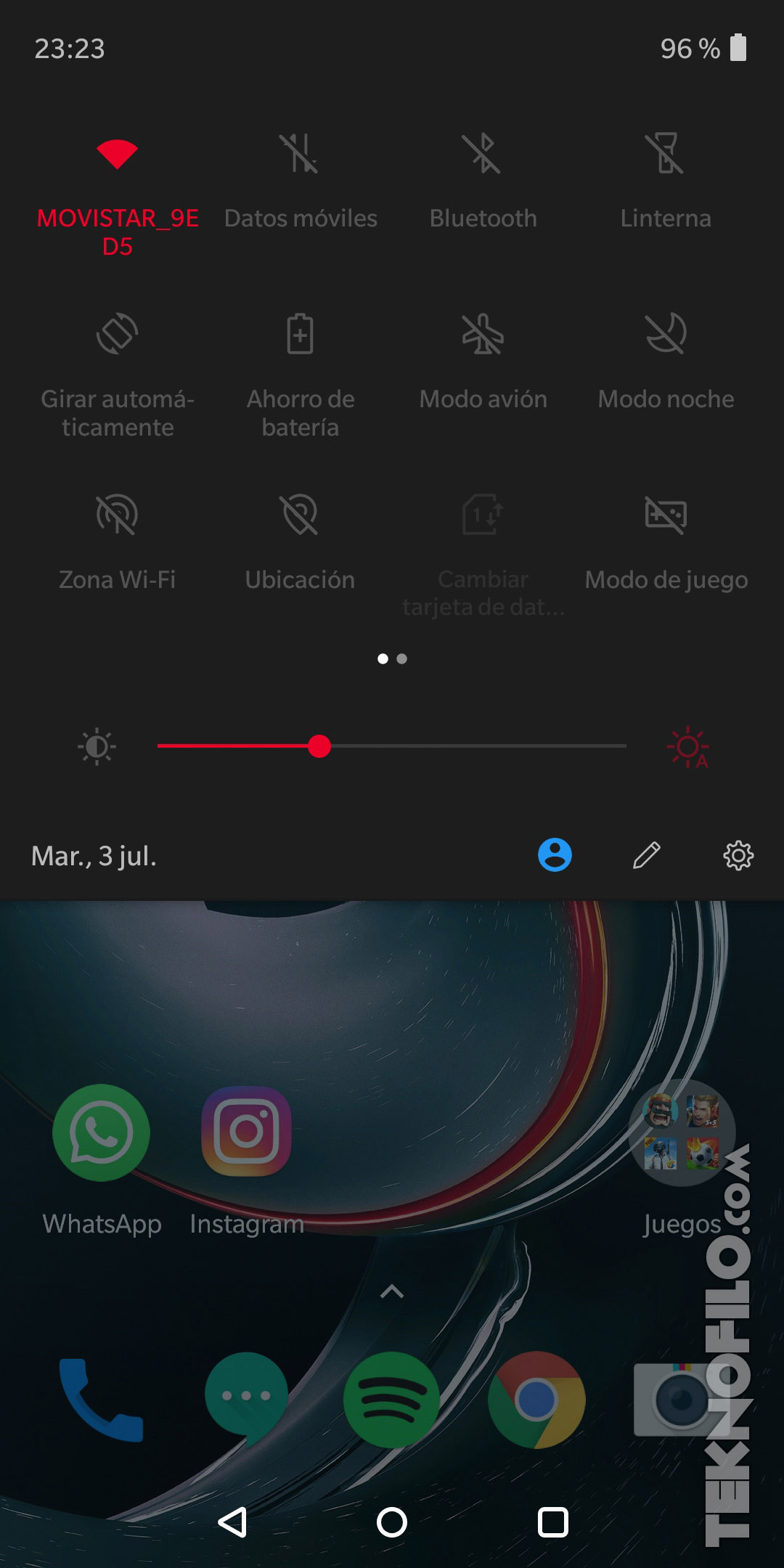Toggle the MOVISTAR_9ED5 Wi-Fi tile
Image resolution: width=784 pixels, height=1568 pixels.
pos(117,154)
